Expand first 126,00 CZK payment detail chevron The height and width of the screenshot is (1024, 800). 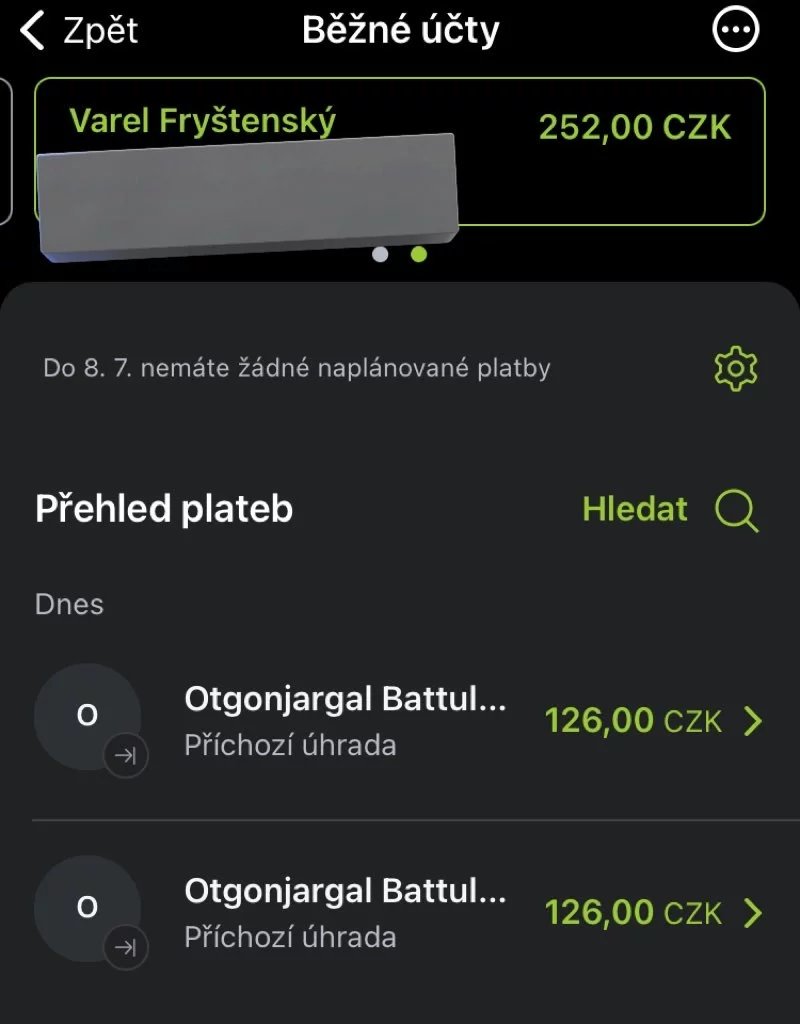click(755, 720)
